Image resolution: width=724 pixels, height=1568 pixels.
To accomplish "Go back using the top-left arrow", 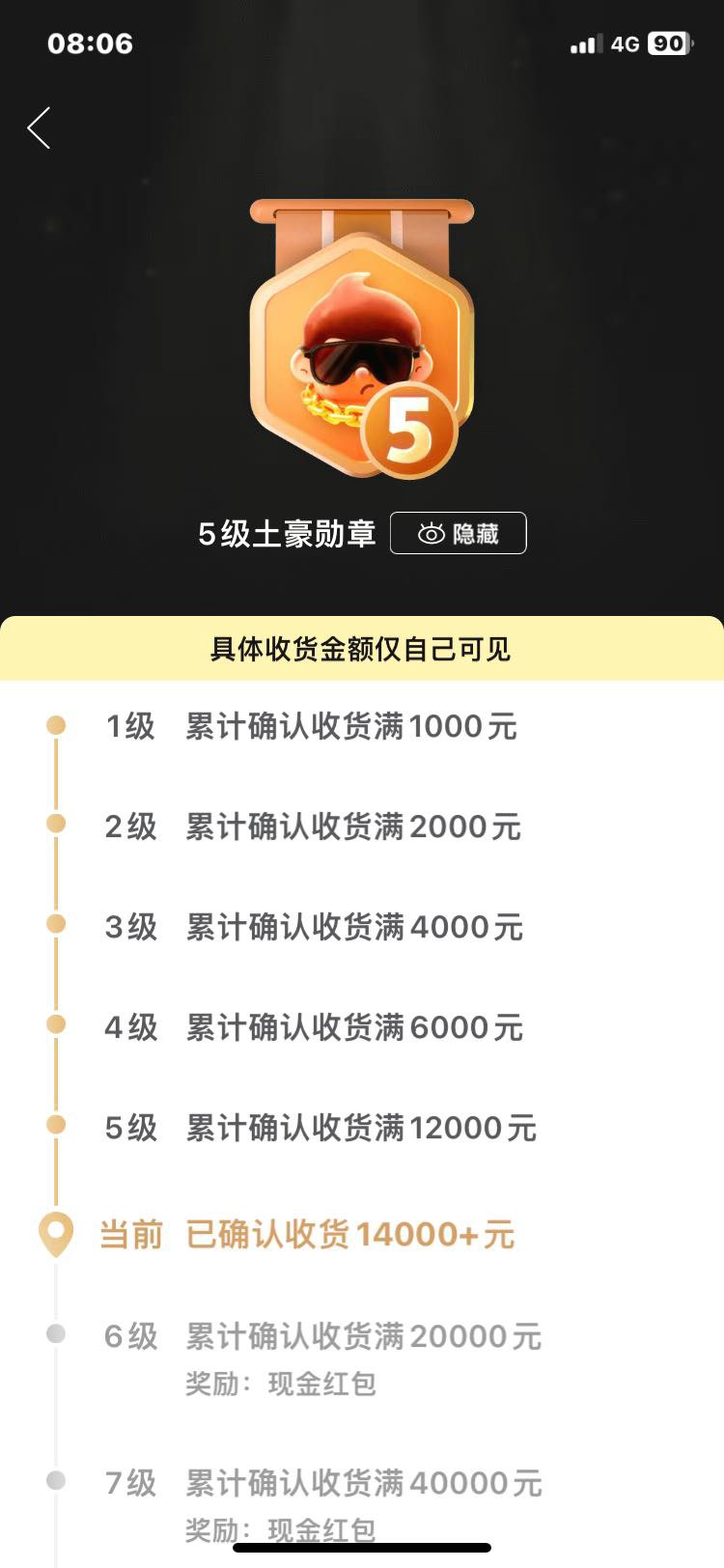I will tap(39, 128).
